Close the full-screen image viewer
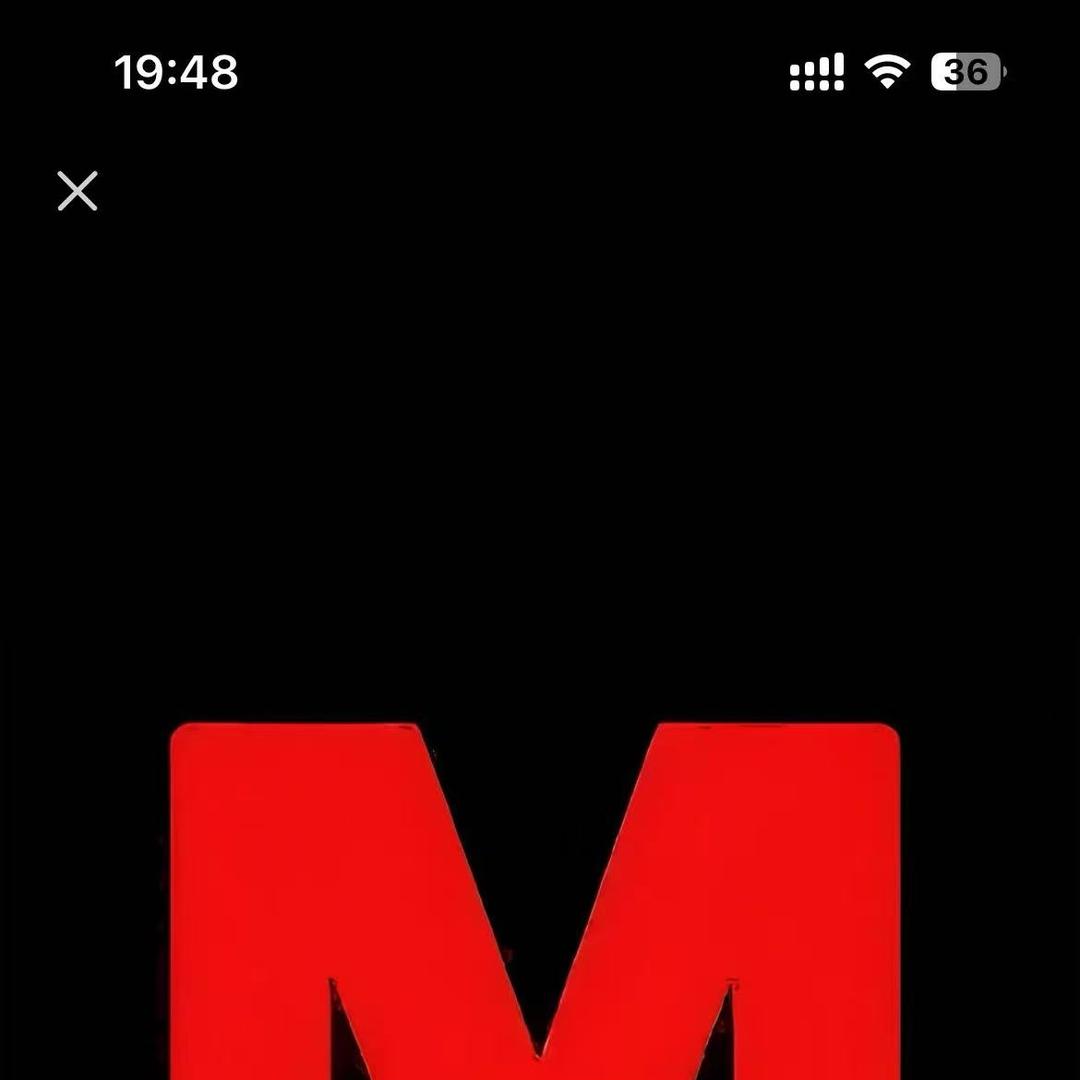 (77, 191)
